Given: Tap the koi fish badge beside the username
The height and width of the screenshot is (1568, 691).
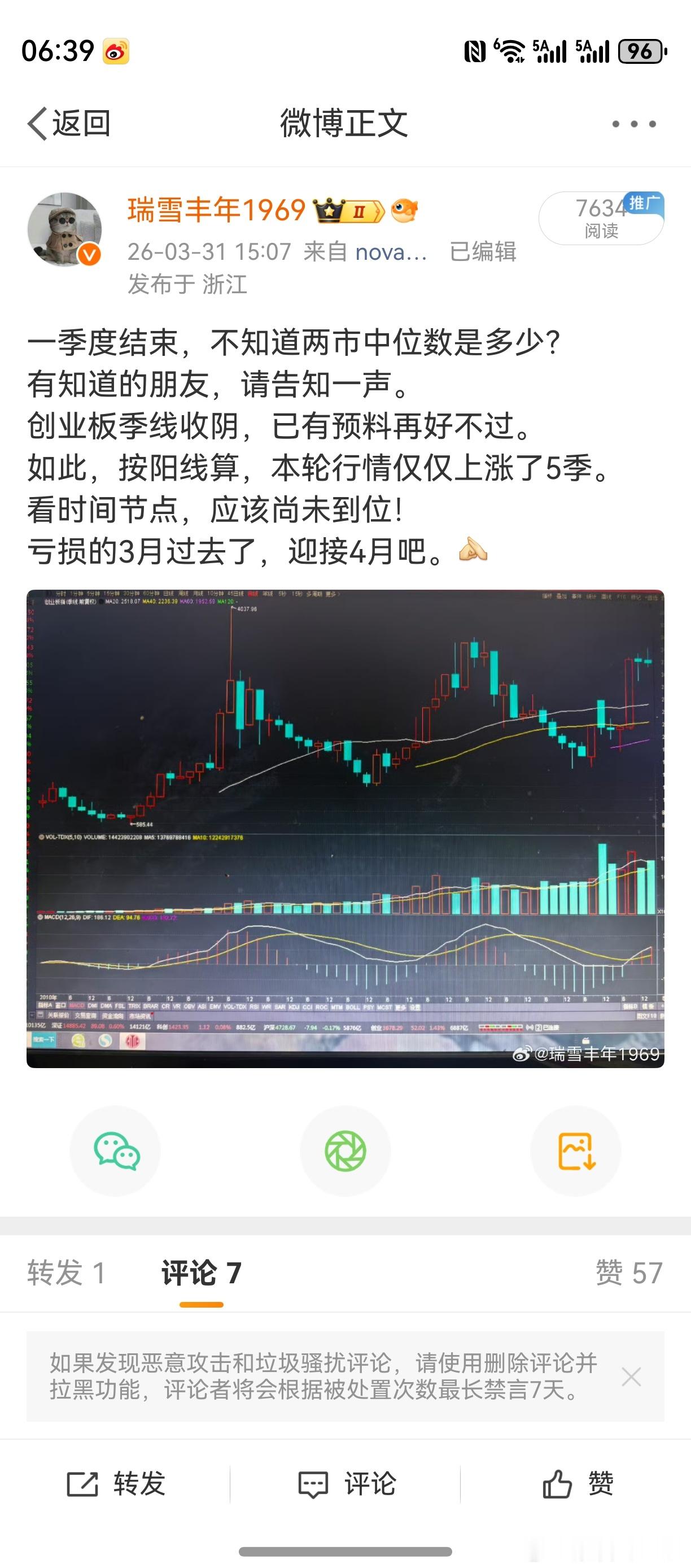Looking at the screenshot, I should click(x=405, y=210).
